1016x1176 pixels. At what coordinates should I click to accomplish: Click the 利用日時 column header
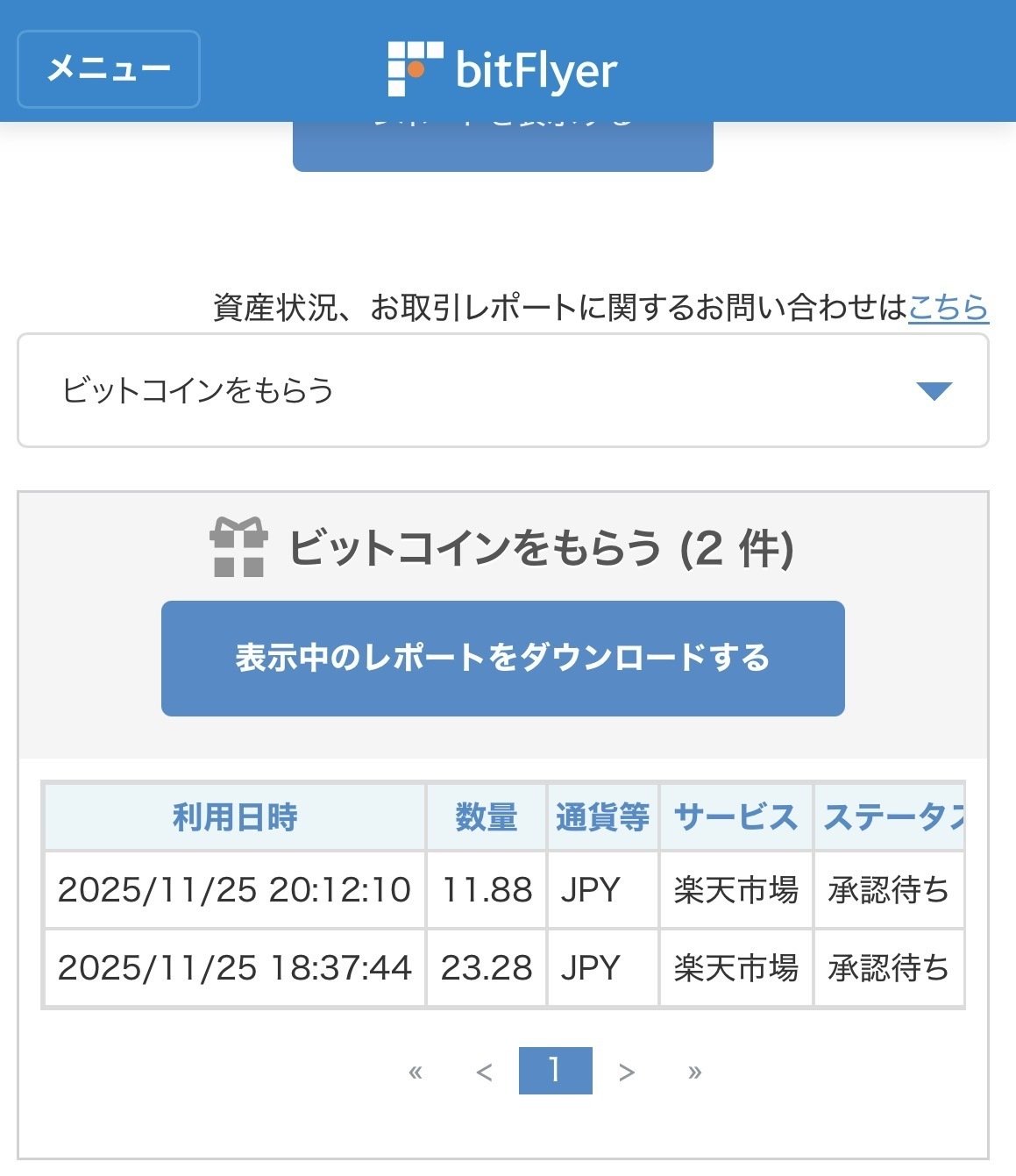[235, 817]
